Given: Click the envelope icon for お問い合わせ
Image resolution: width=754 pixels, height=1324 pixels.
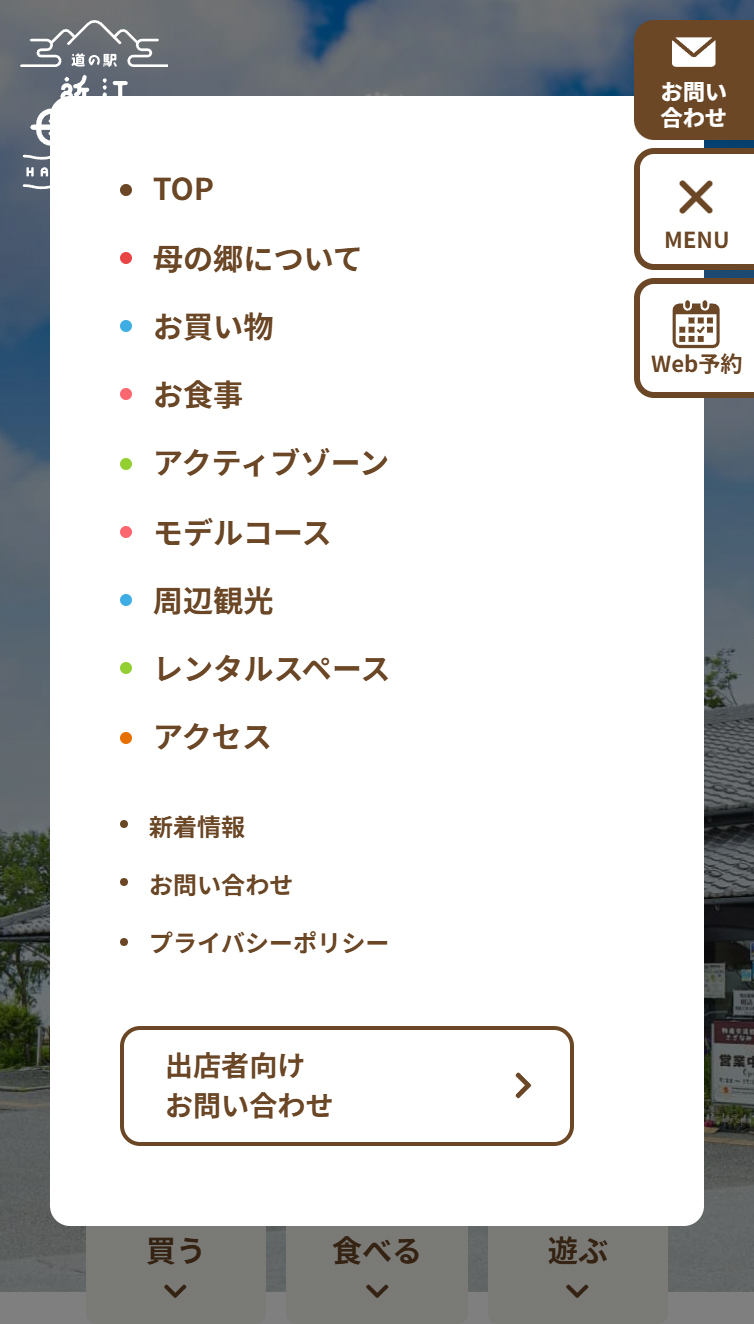Looking at the screenshot, I should point(693,52).
